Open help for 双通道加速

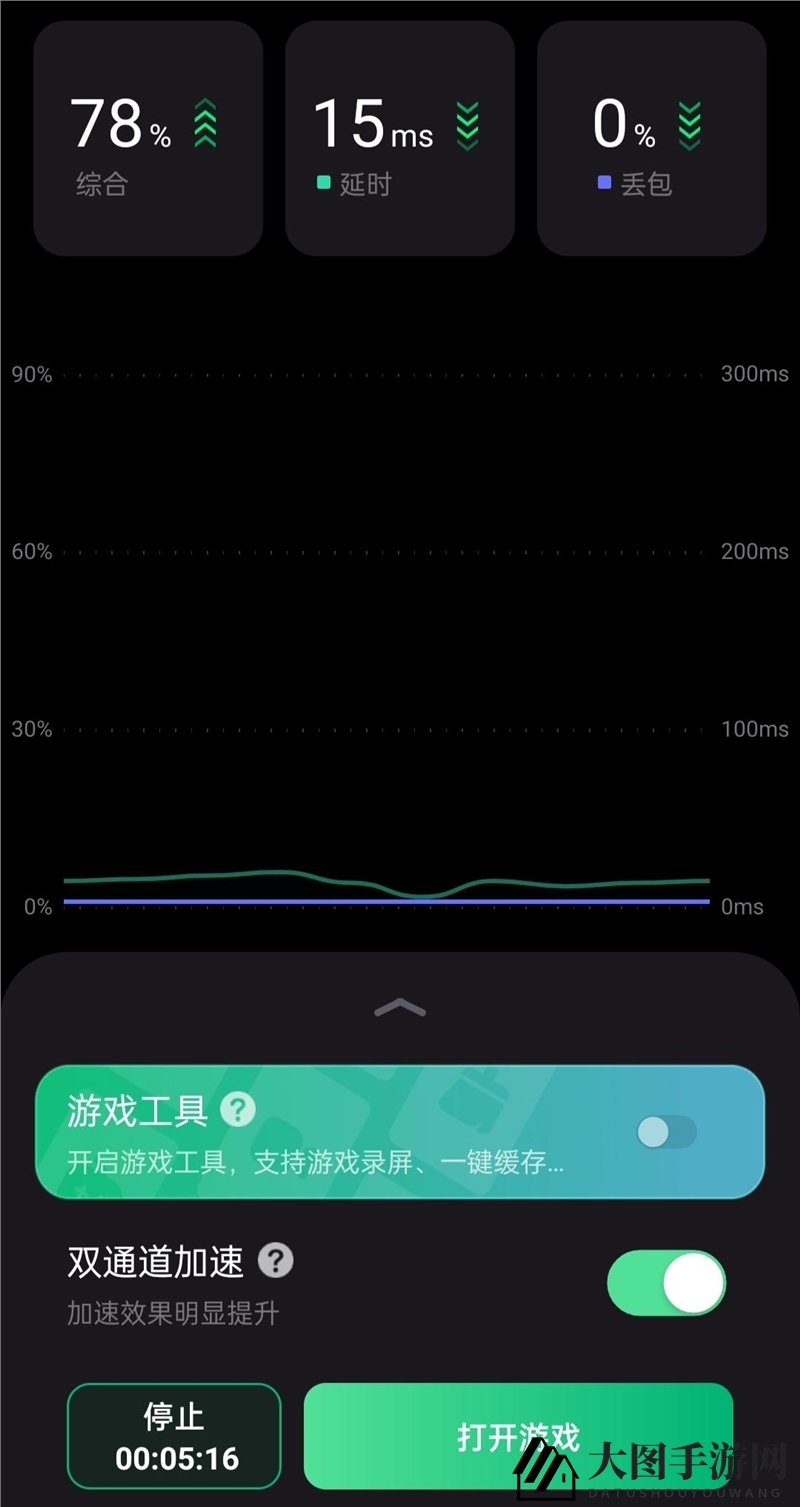coord(276,1261)
